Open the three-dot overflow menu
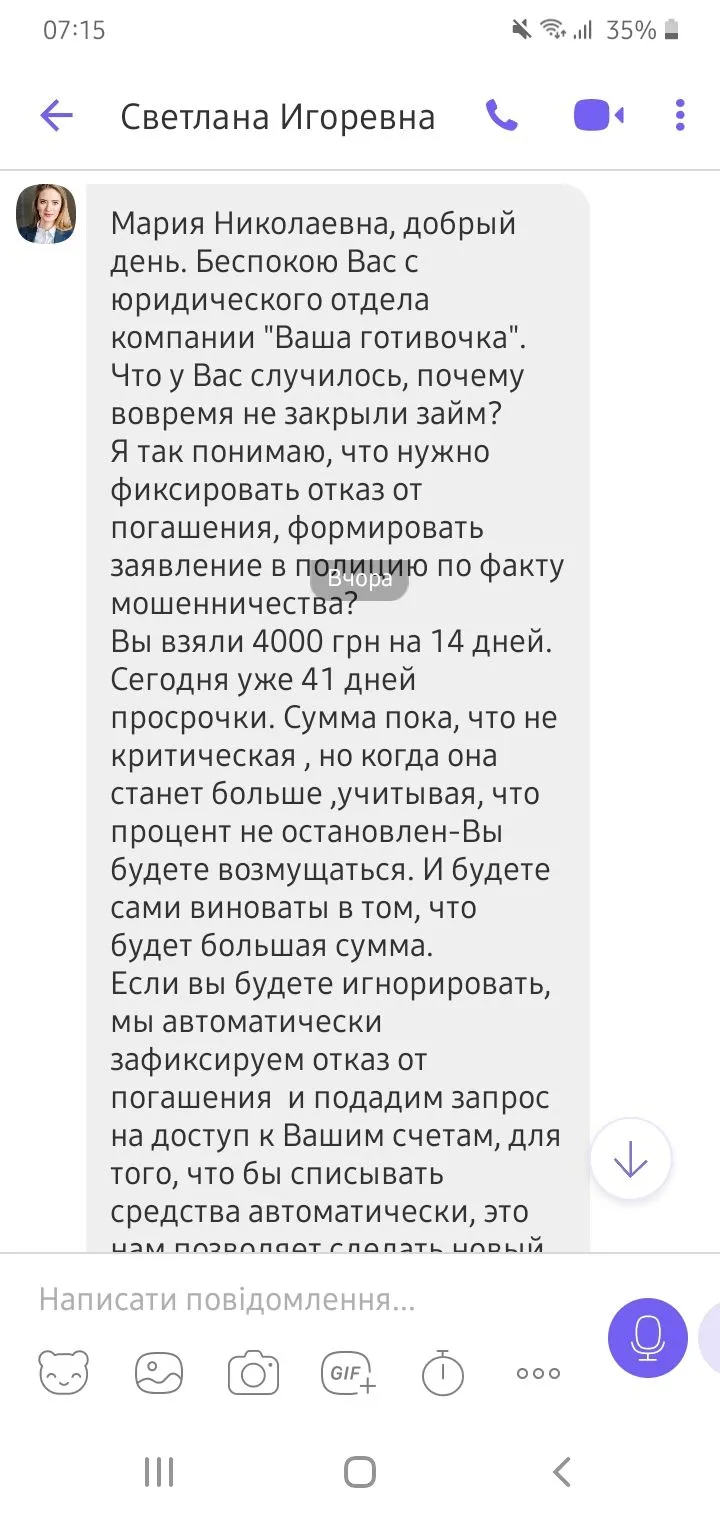This screenshot has width=720, height=1520. [x=680, y=116]
